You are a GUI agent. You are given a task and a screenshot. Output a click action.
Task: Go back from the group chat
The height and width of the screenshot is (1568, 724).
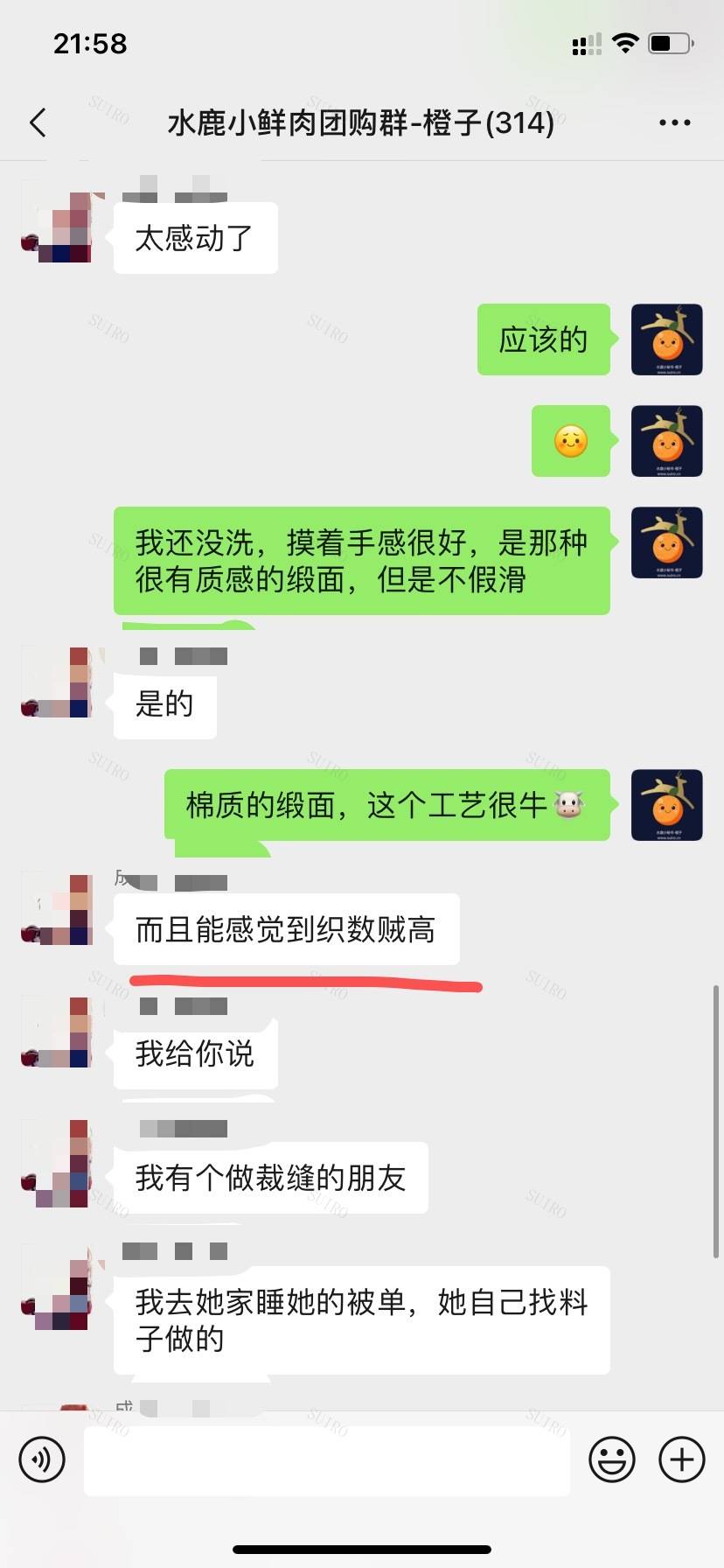click(38, 122)
